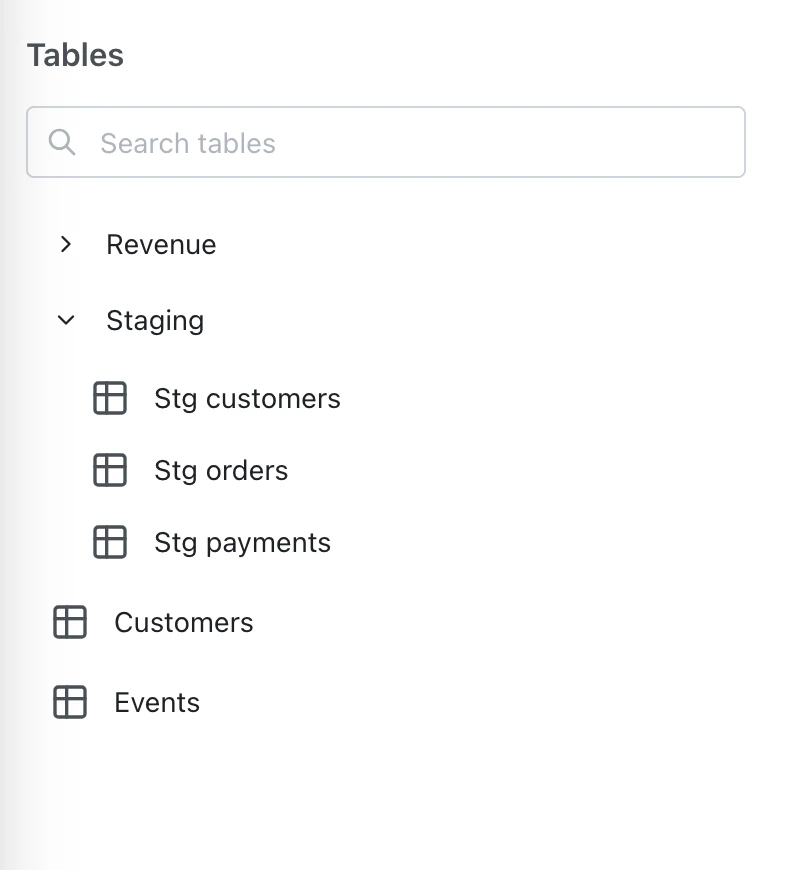
Task: Select the Stg orders table
Action: [x=220, y=471]
